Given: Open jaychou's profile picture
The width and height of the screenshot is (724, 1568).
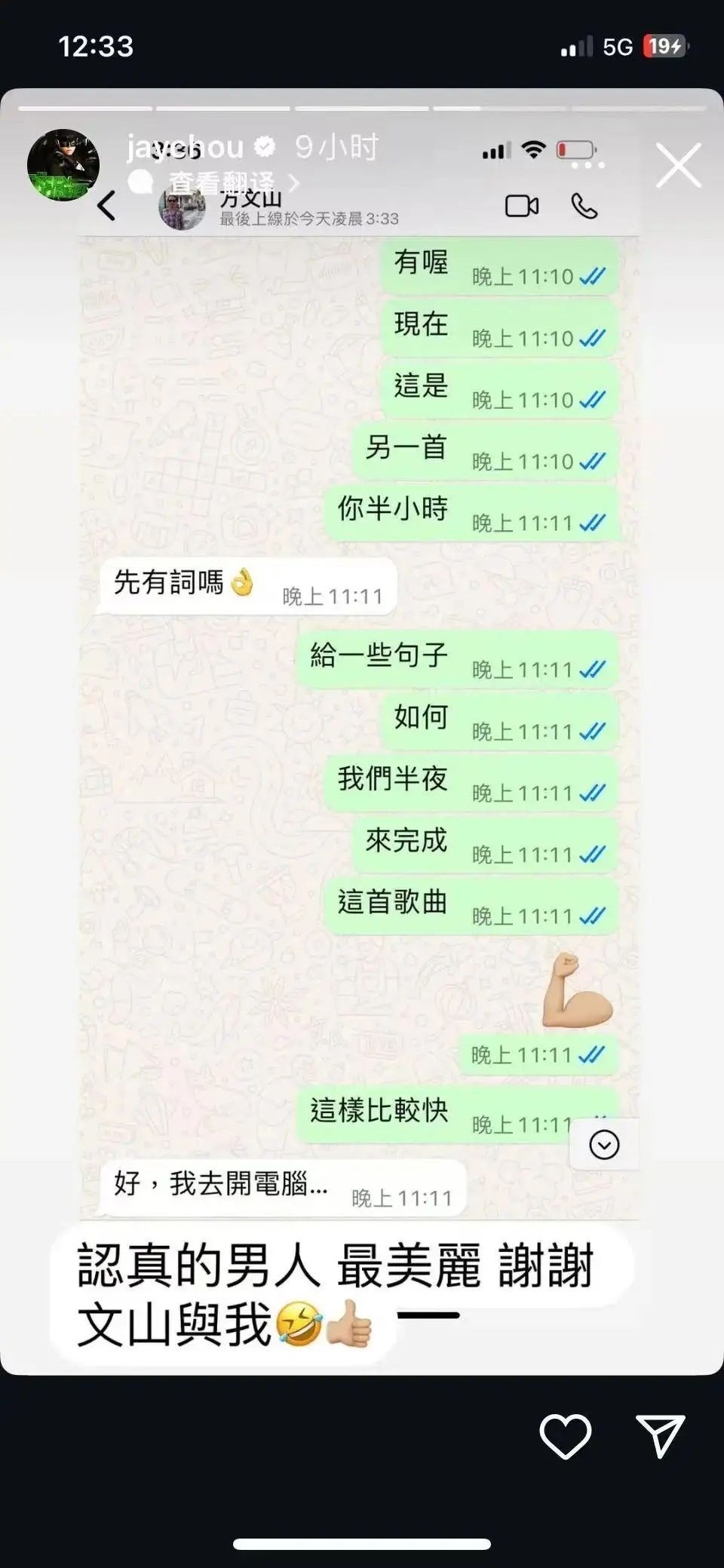Looking at the screenshot, I should pos(63,165).
